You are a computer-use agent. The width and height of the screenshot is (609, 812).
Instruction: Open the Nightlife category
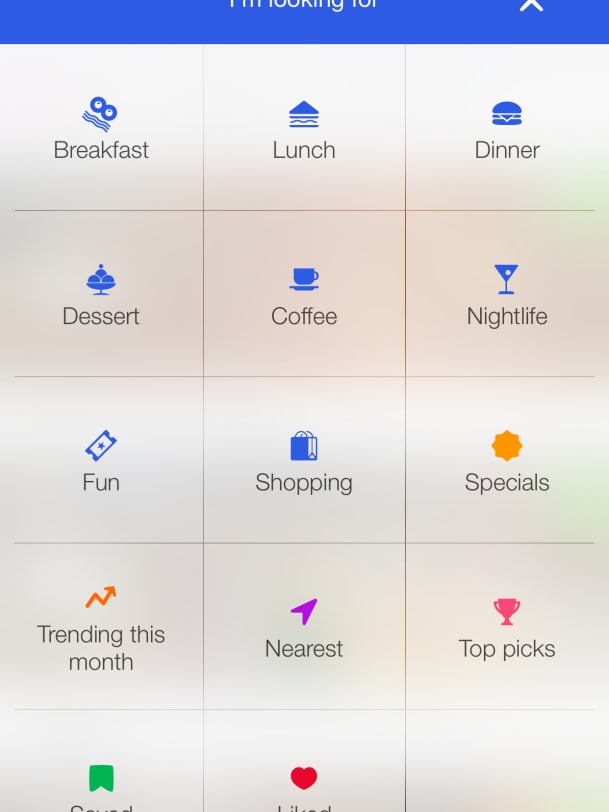point(507,294)
